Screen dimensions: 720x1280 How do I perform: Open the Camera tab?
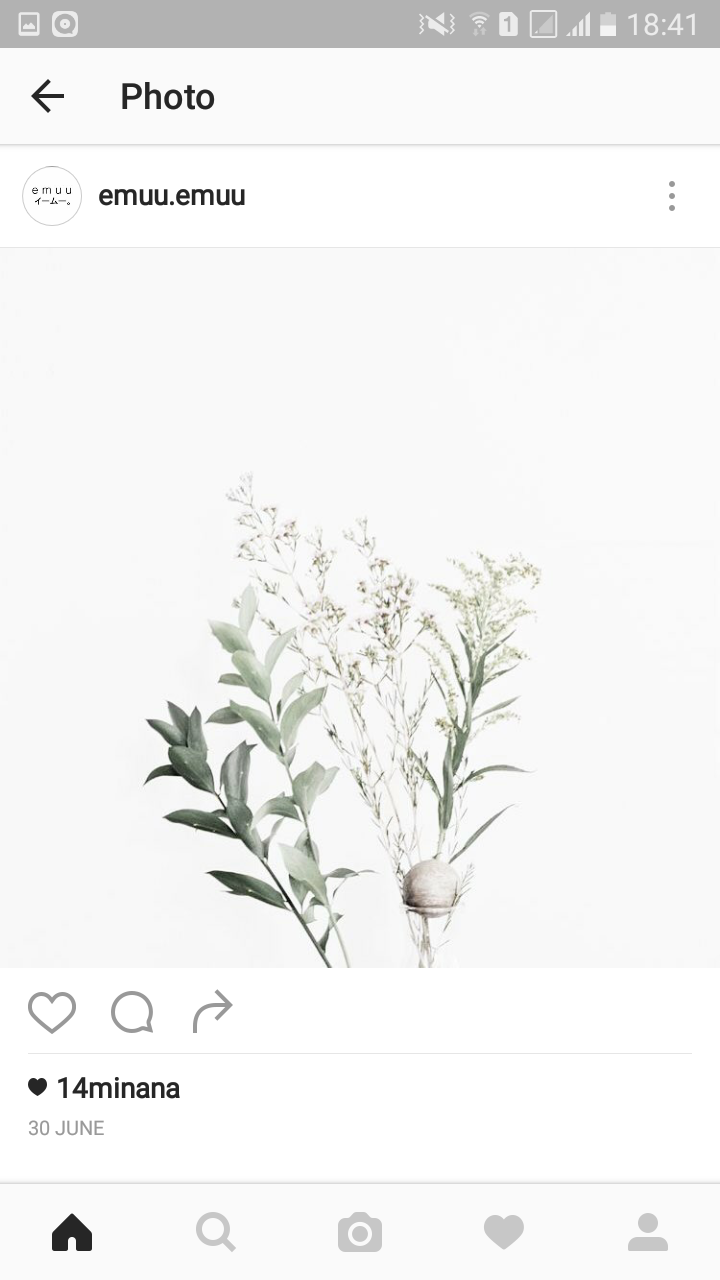[360, 1232]
